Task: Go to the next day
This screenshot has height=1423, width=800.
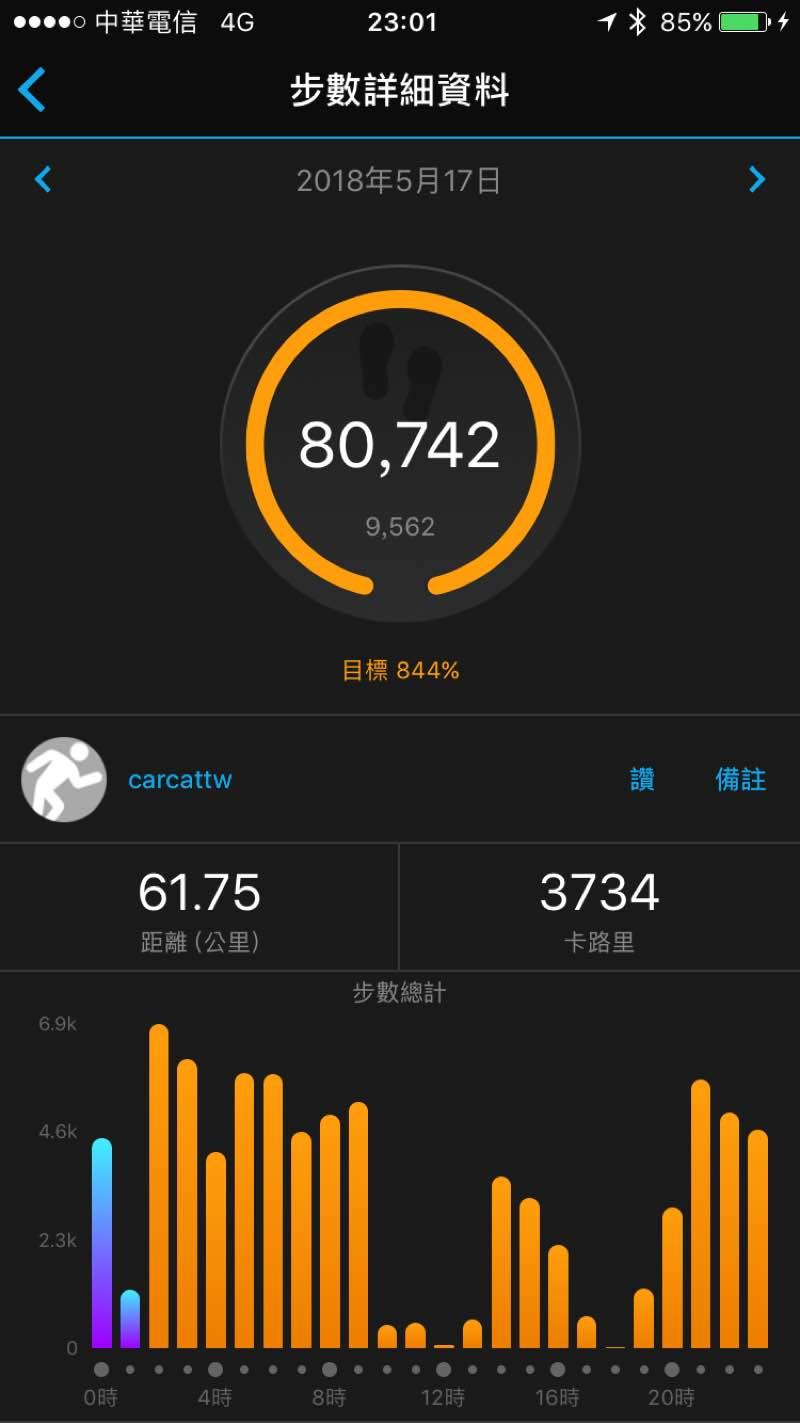Action: point(757,180)
